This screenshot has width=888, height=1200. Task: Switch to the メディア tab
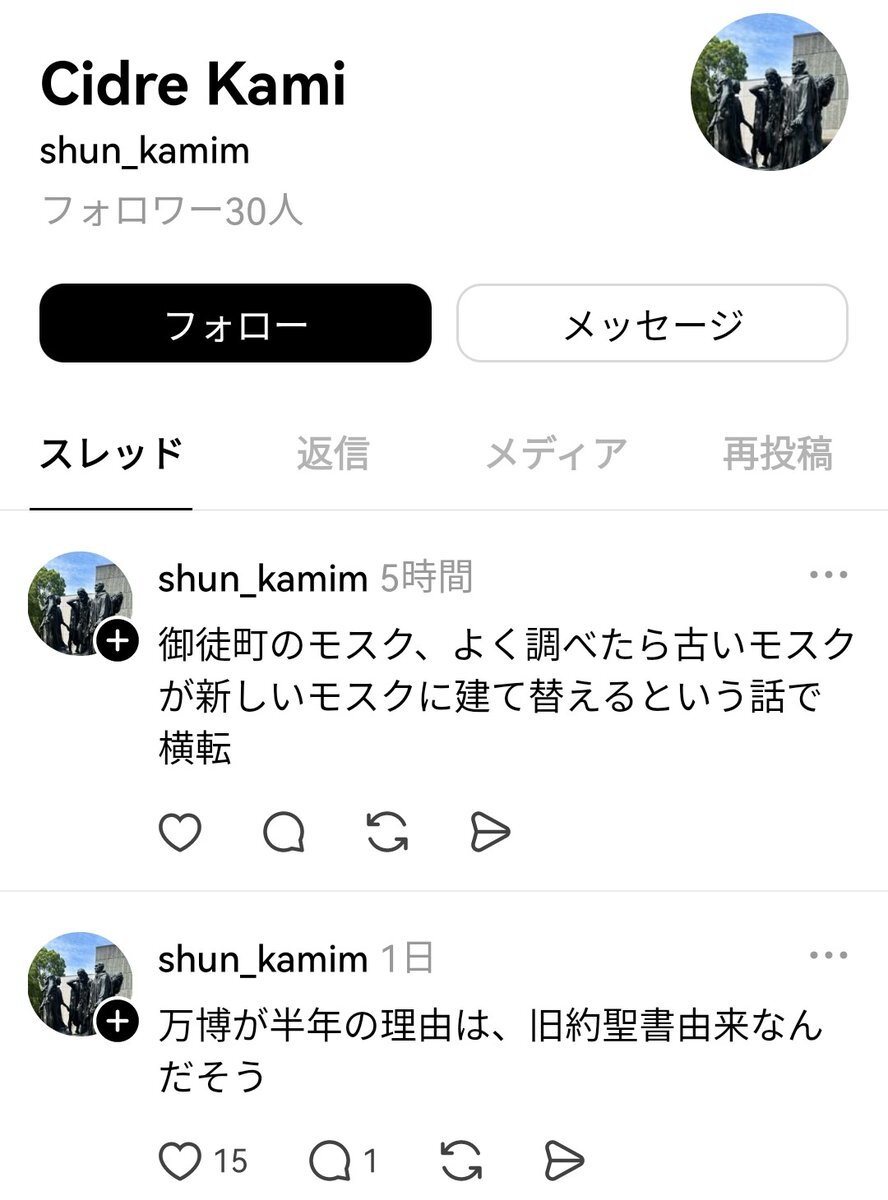point(556,454)
